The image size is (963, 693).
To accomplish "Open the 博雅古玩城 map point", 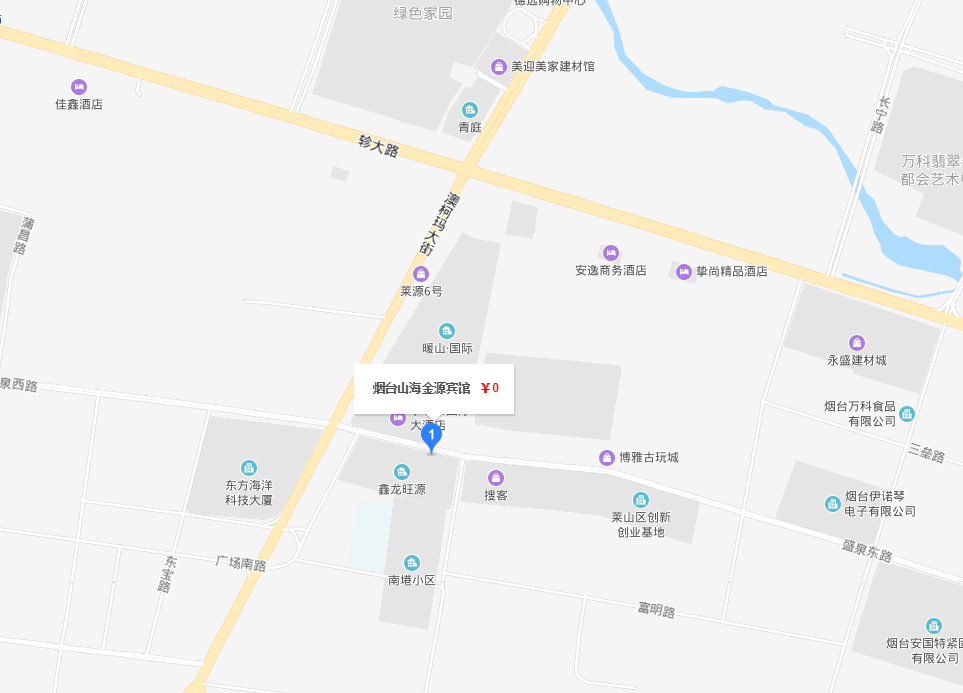I will (607, 458).
